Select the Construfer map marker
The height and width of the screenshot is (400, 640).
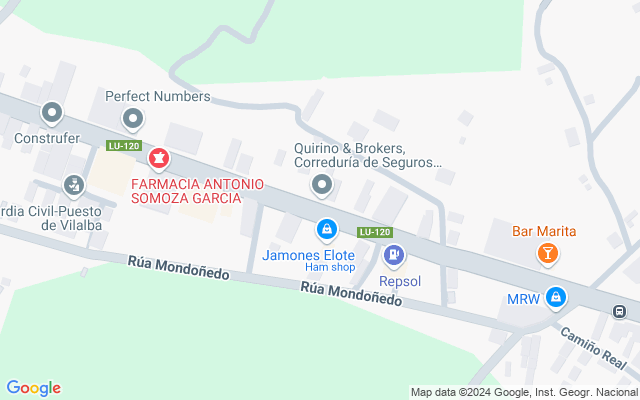pyautogui.click(x=51, y=111)
